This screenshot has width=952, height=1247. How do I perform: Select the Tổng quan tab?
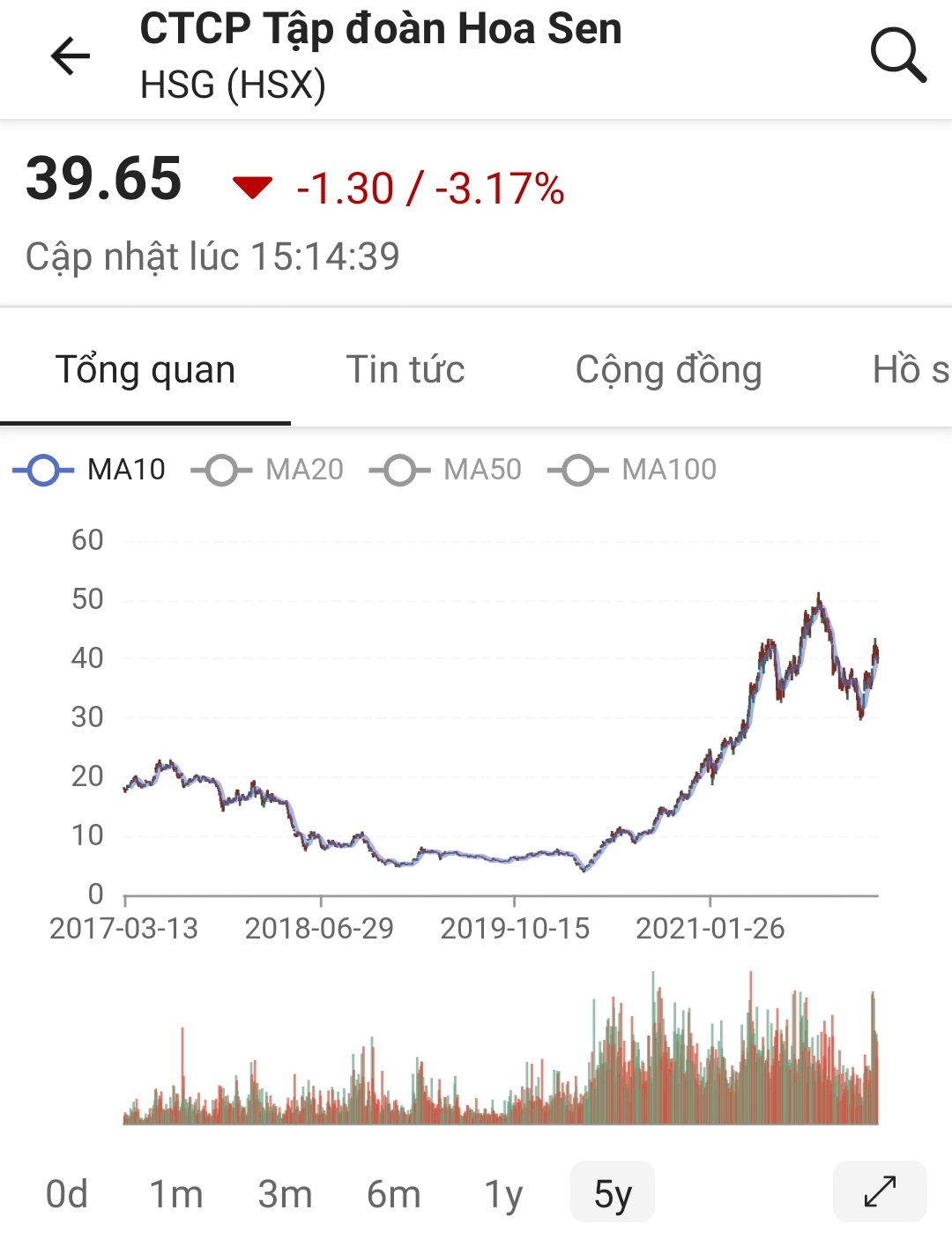[x=145, y=370]
